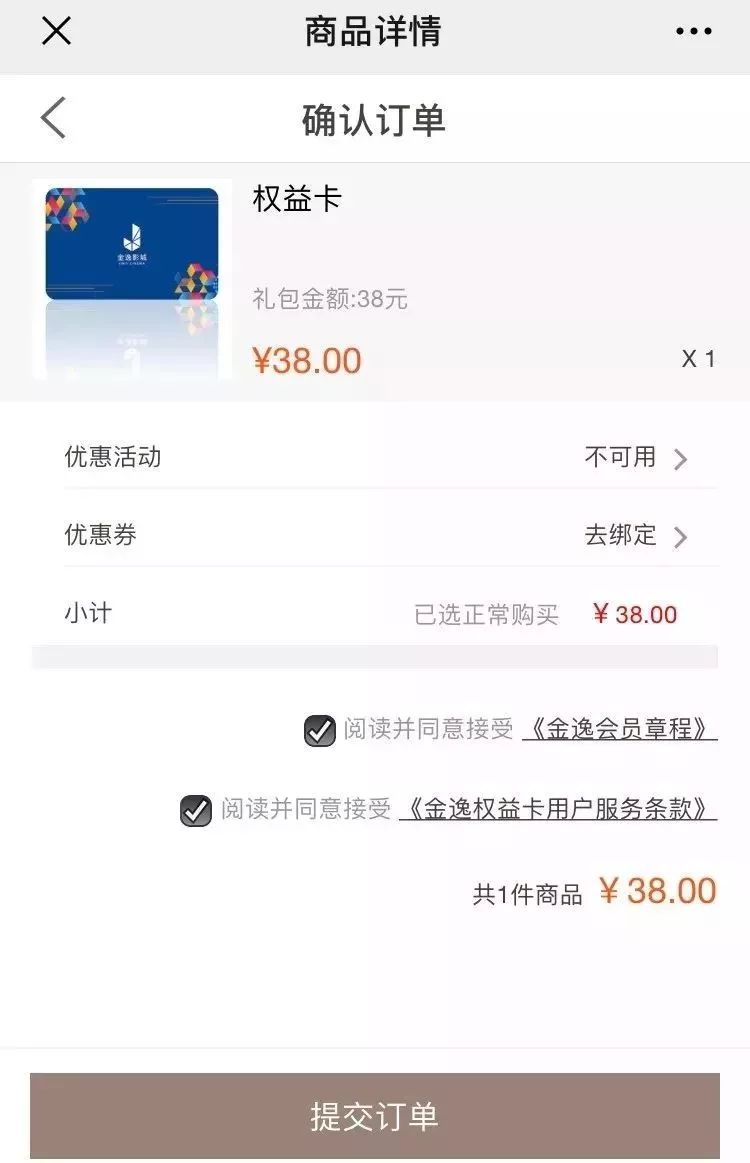Screen dimensions: 750x1163
Task: Close the 商品详情 page with the X
Action: 56,32
